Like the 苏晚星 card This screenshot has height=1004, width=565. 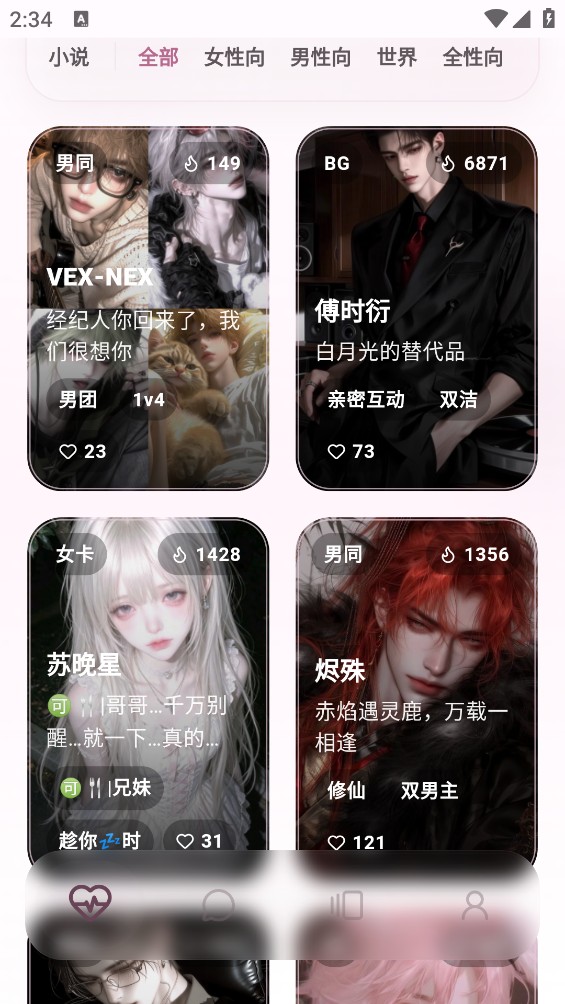[x=199, y=841]
